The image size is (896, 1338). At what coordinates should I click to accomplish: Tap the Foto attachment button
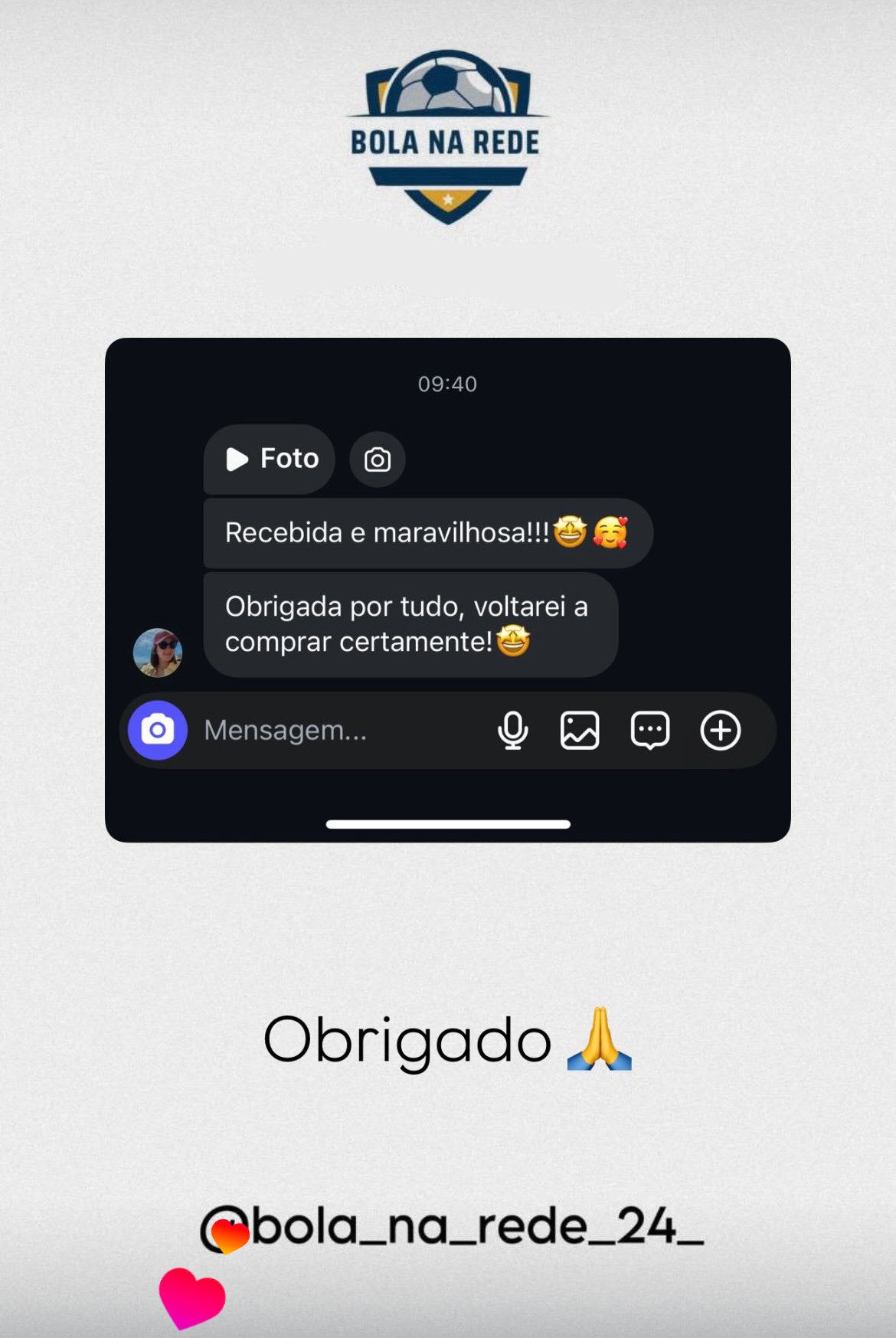pos(268,459)
